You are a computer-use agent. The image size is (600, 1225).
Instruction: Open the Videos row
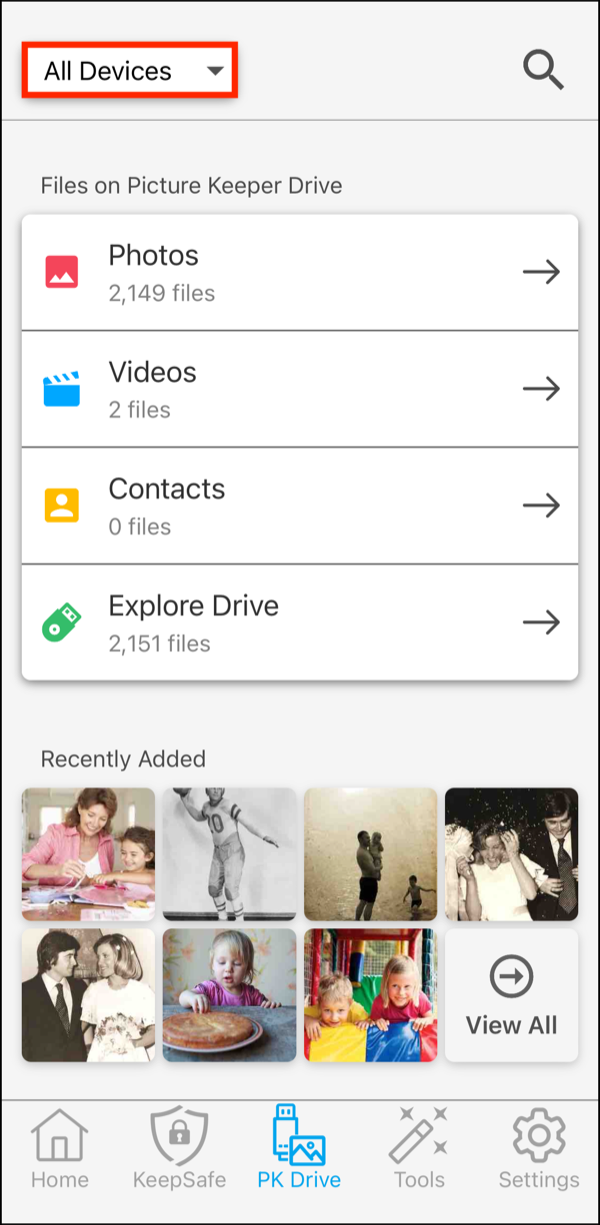[x=300, y=389]
